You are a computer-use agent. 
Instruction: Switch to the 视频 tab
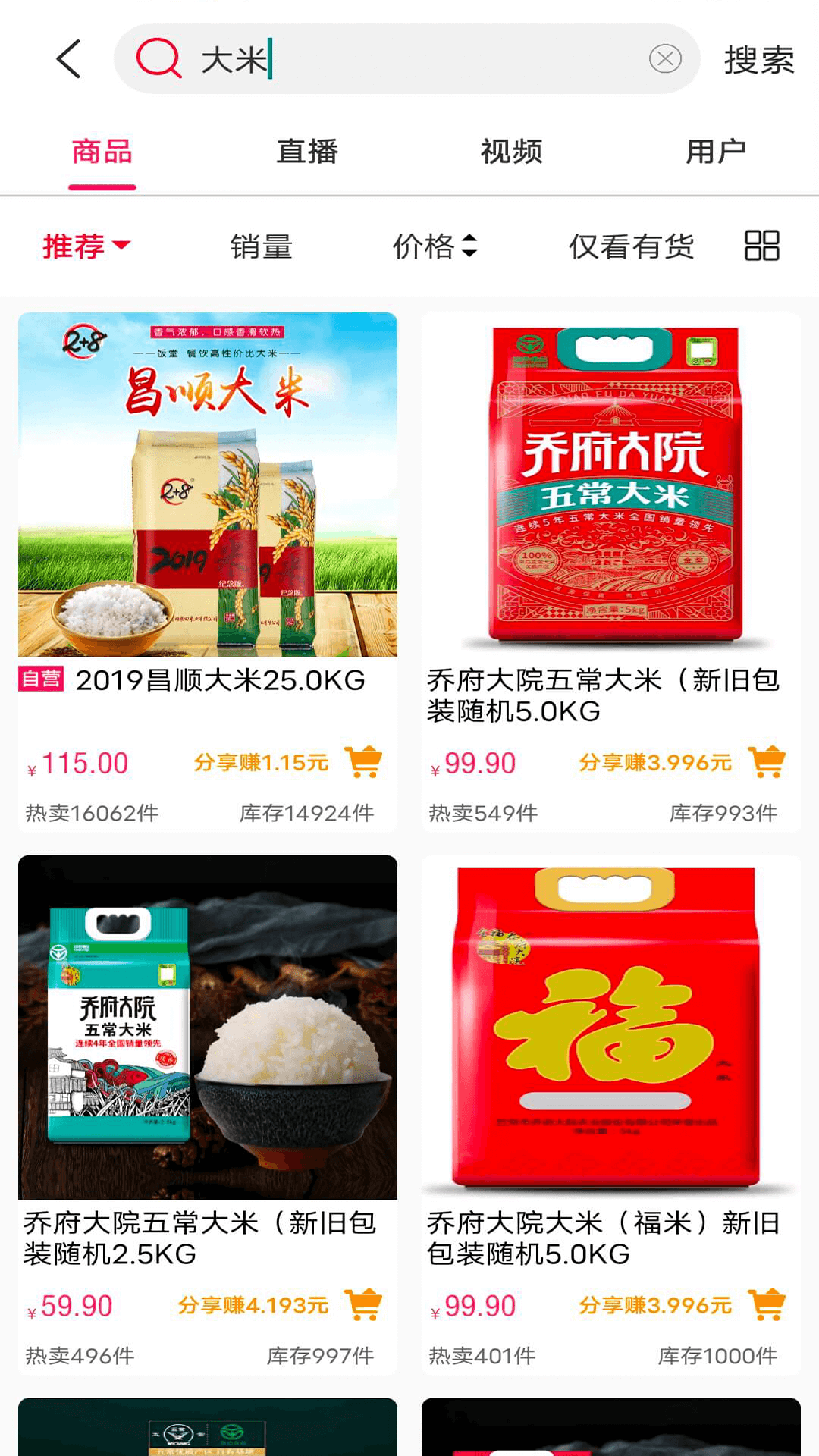pyautogui.click(x=512, y=152)
